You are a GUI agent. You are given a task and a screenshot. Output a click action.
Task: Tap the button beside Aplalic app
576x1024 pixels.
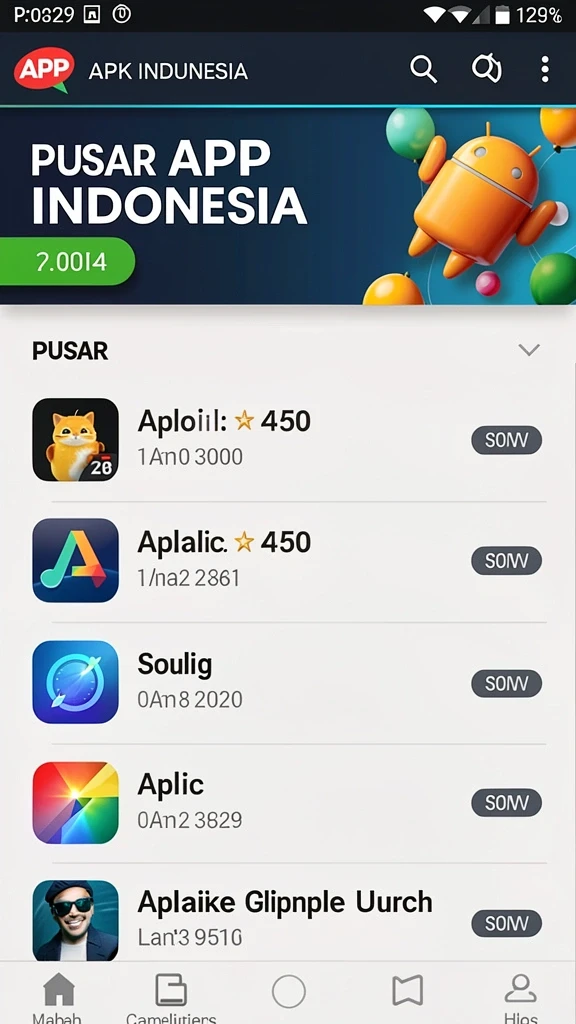(506, 560)
